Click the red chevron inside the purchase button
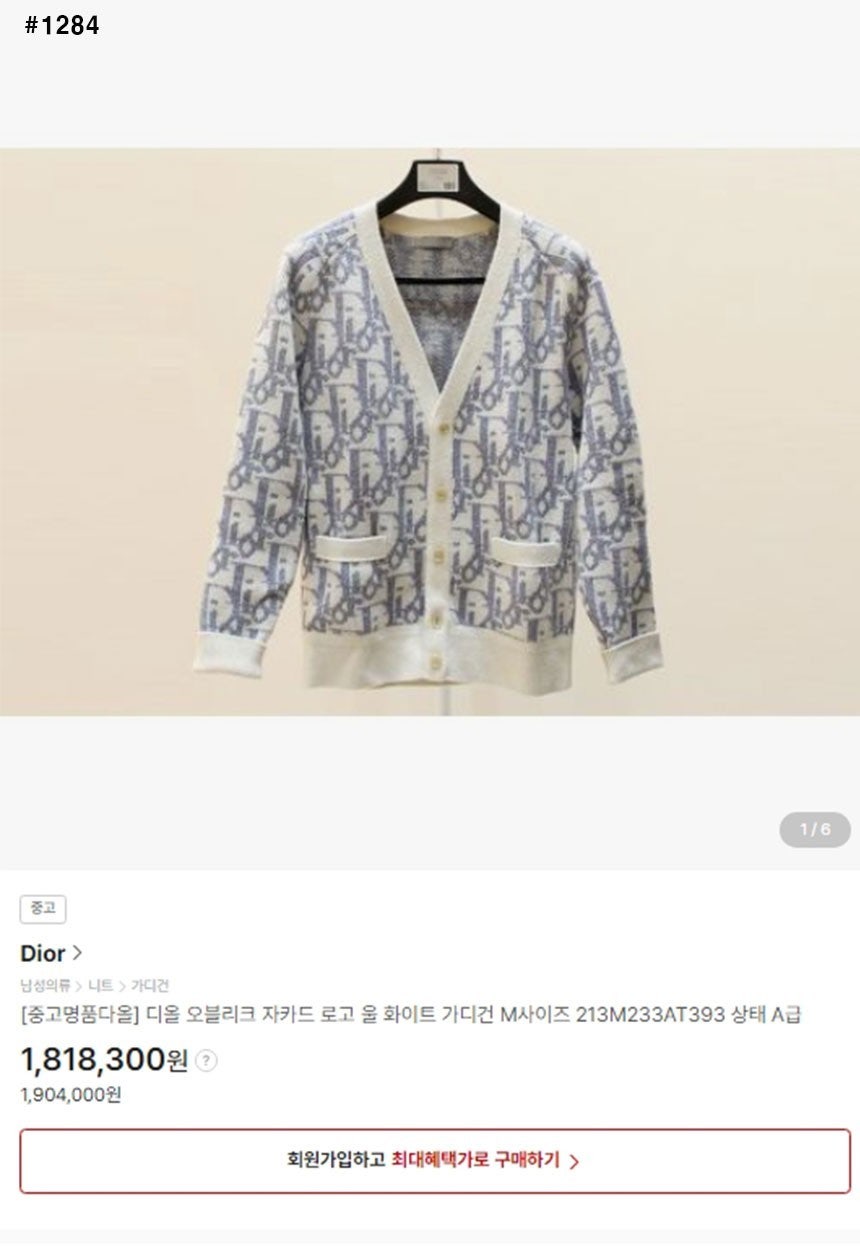The width and height of the screenshot is (860, 1246). point(573,1161)
